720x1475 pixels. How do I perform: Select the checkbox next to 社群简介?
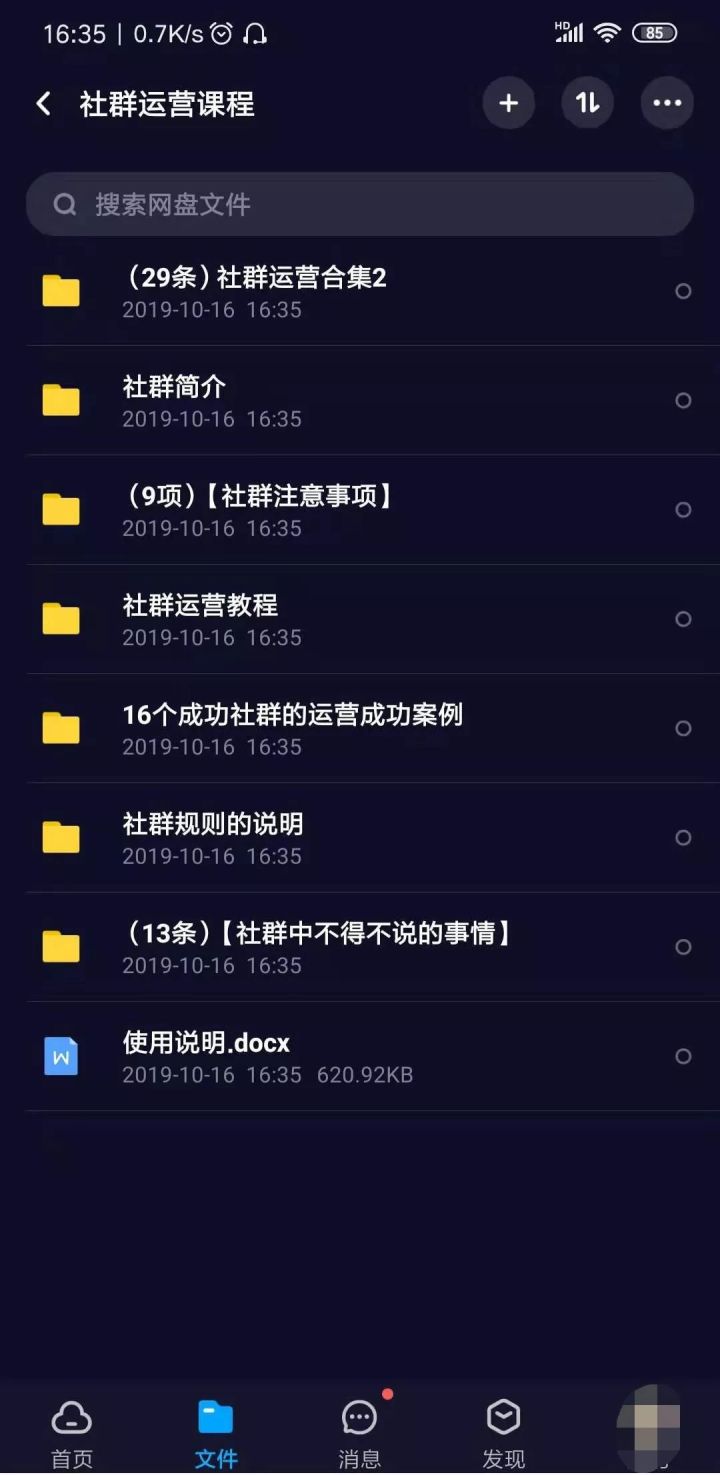click(x=684, y=399)
